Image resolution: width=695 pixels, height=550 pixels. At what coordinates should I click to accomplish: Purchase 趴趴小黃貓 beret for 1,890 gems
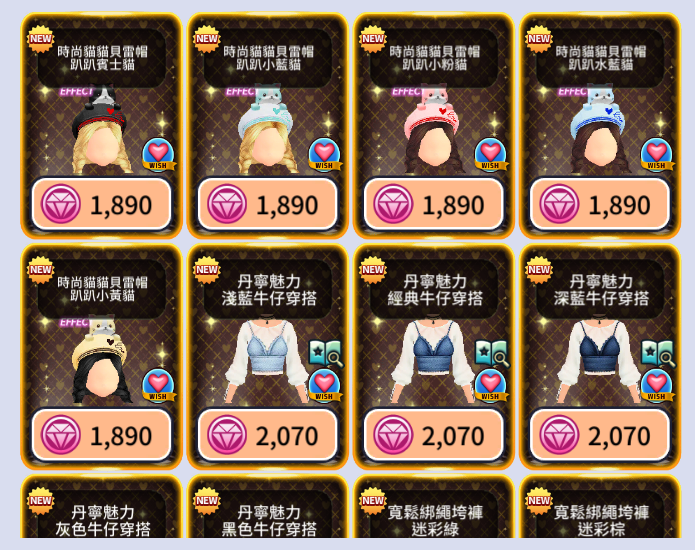[102, 435]
